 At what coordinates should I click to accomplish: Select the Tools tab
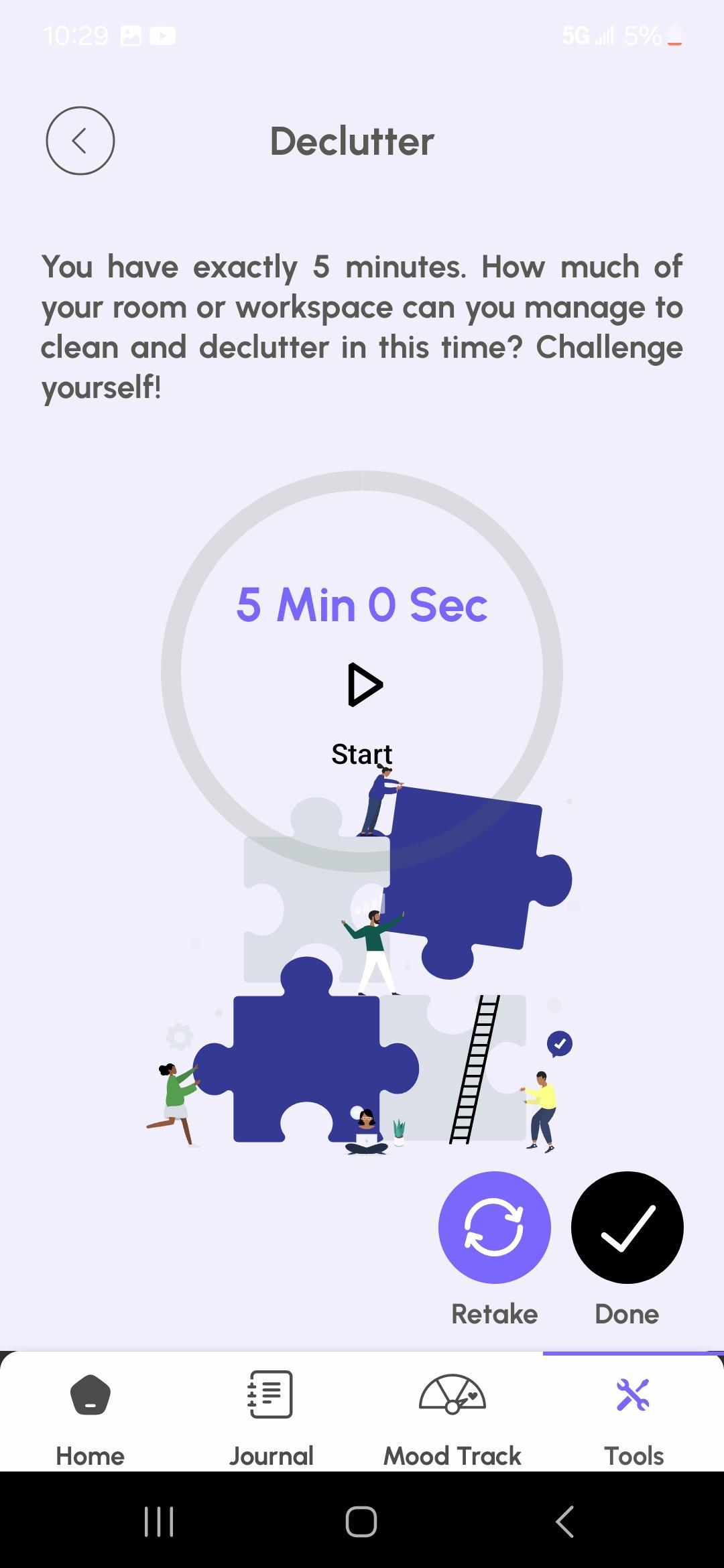633,1415
